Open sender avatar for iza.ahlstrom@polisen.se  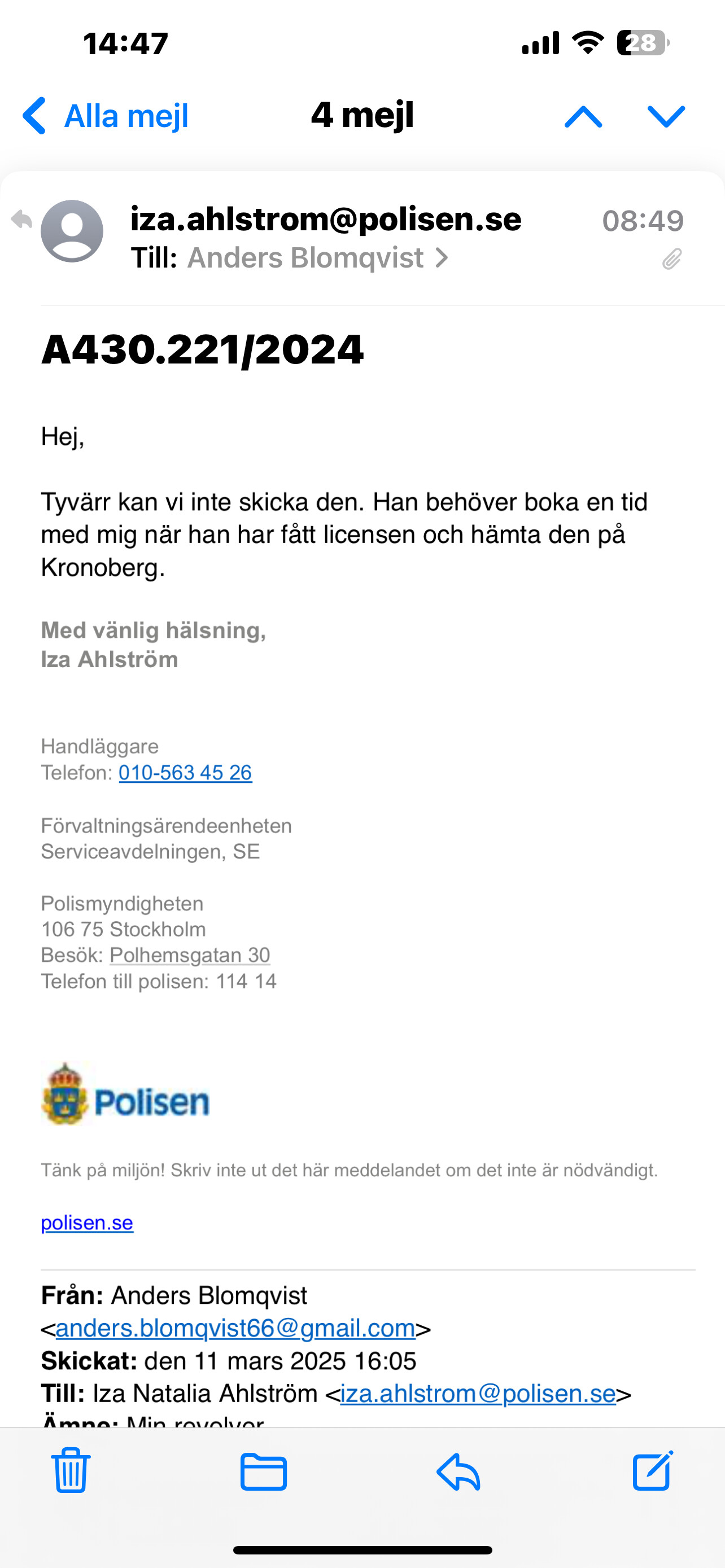click(72, 231)
